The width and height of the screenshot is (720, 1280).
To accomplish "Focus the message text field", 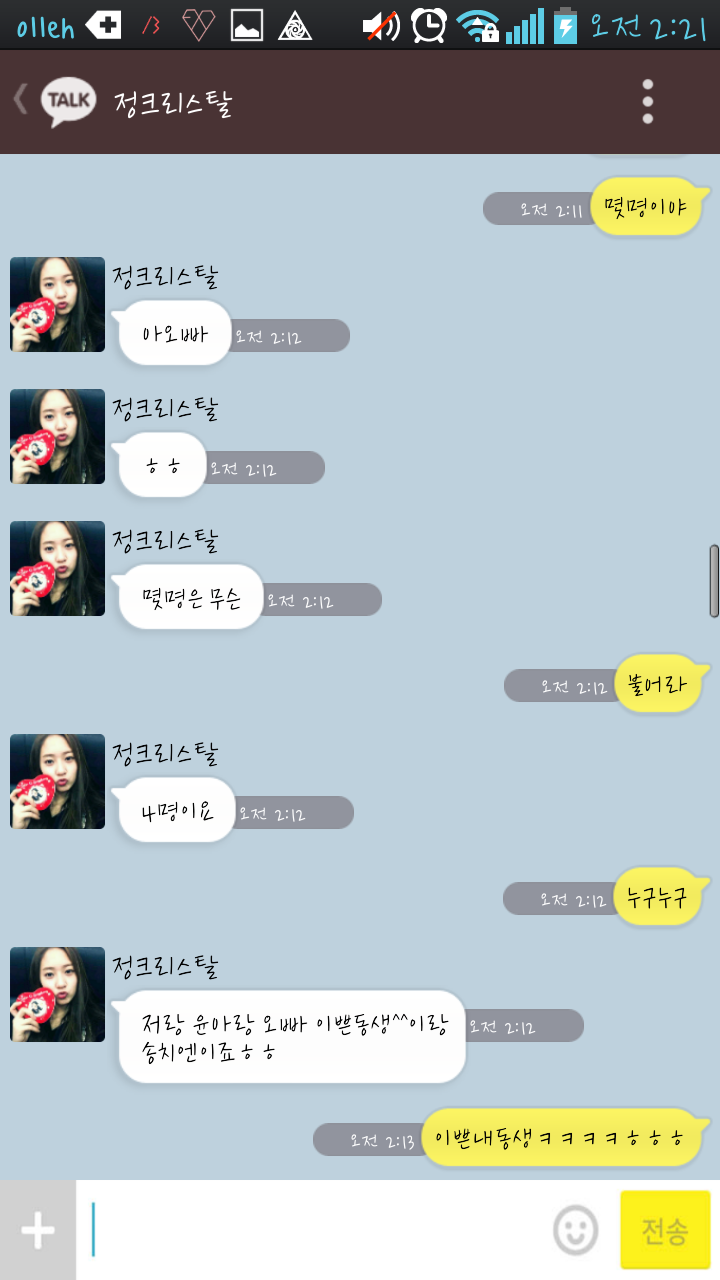I will [315, 1229].
